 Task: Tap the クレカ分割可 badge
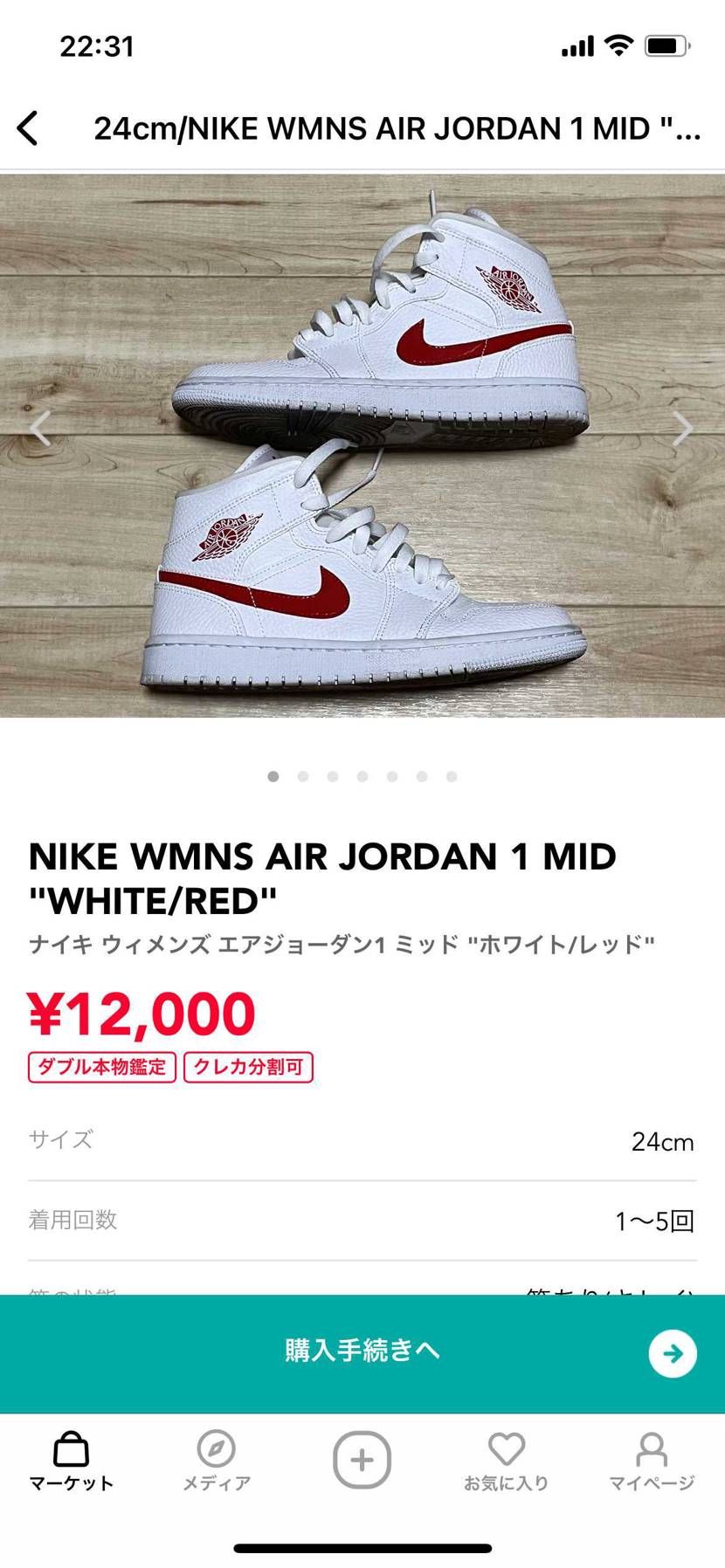[x=248, y=1067]
